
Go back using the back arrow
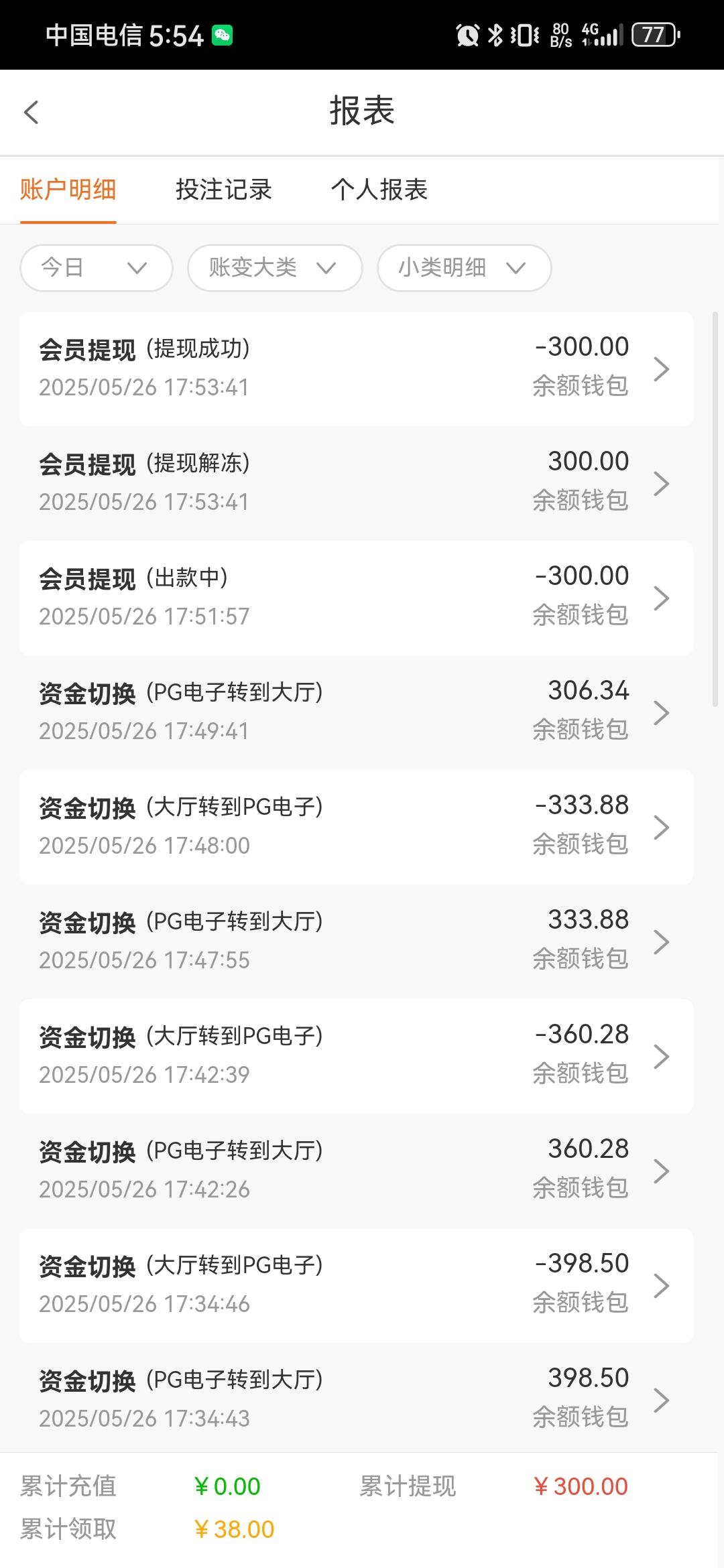(32, 112)
